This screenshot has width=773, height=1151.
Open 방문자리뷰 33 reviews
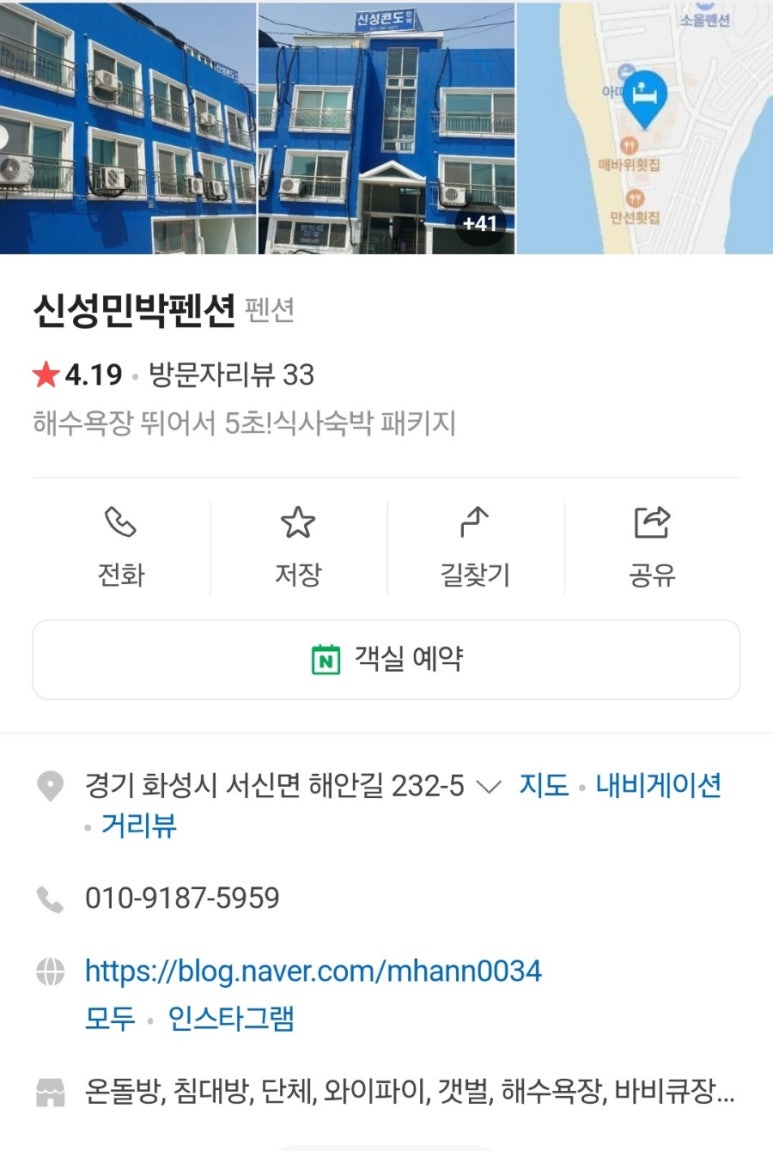click(231, 375)
